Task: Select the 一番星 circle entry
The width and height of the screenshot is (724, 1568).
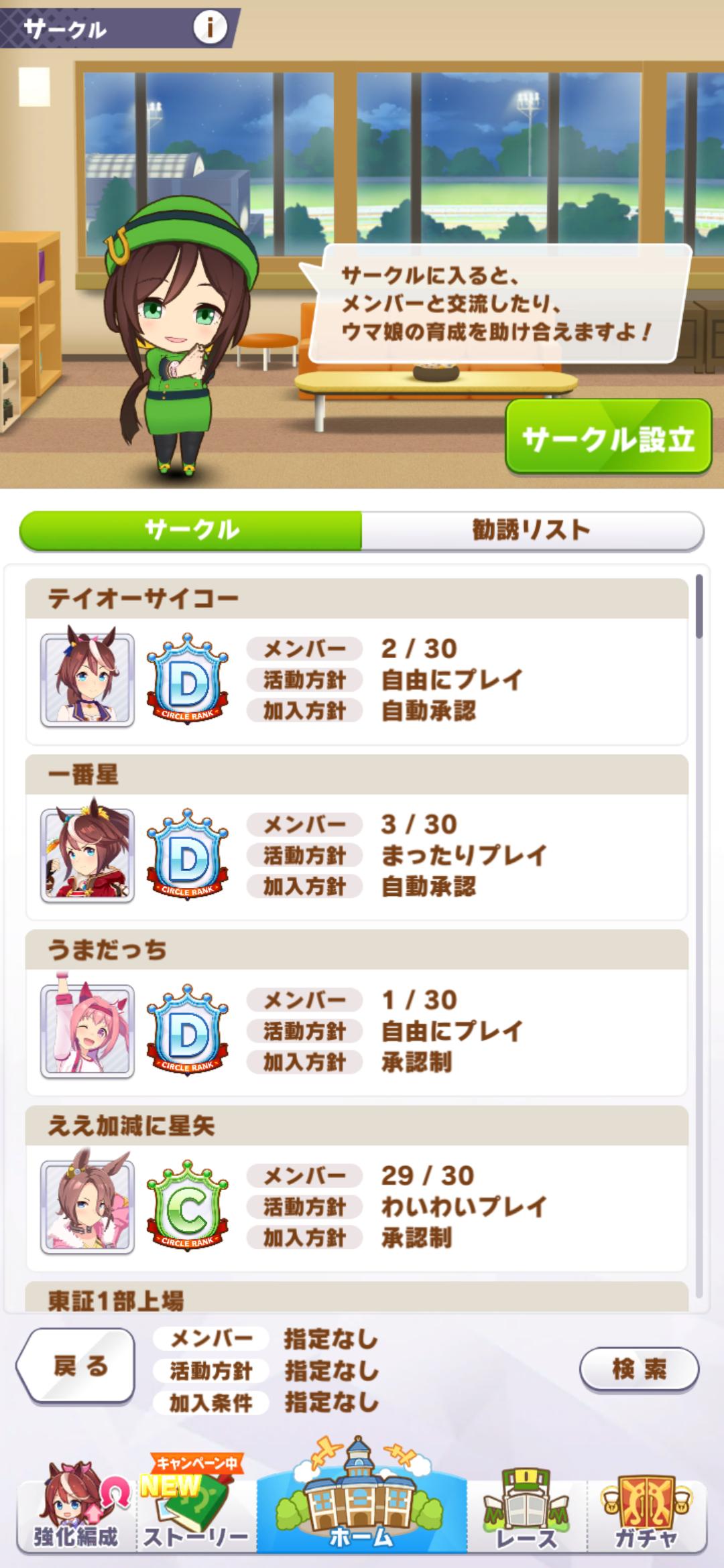Action: 362,851
